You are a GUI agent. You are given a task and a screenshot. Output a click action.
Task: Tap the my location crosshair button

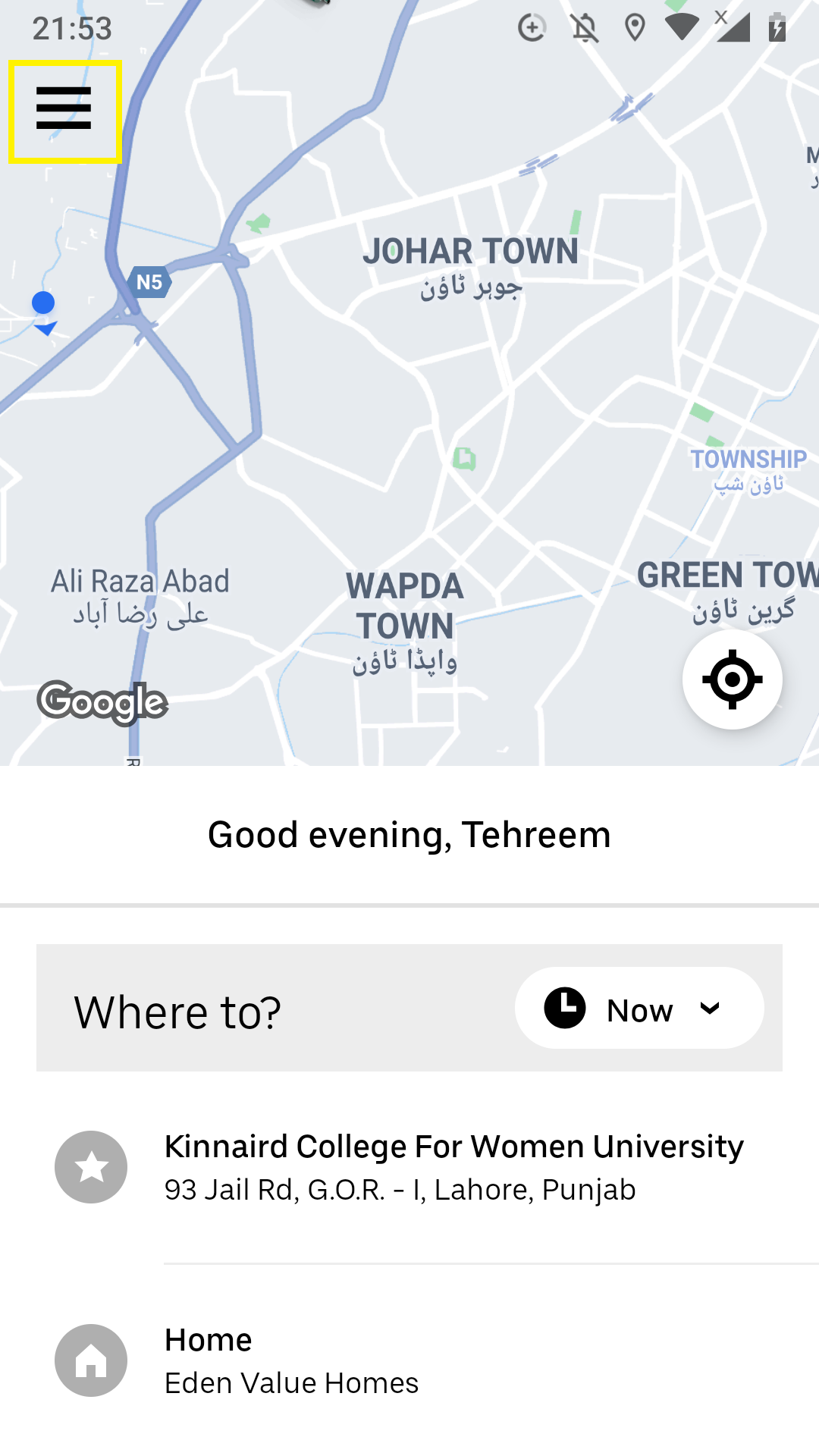731,680
